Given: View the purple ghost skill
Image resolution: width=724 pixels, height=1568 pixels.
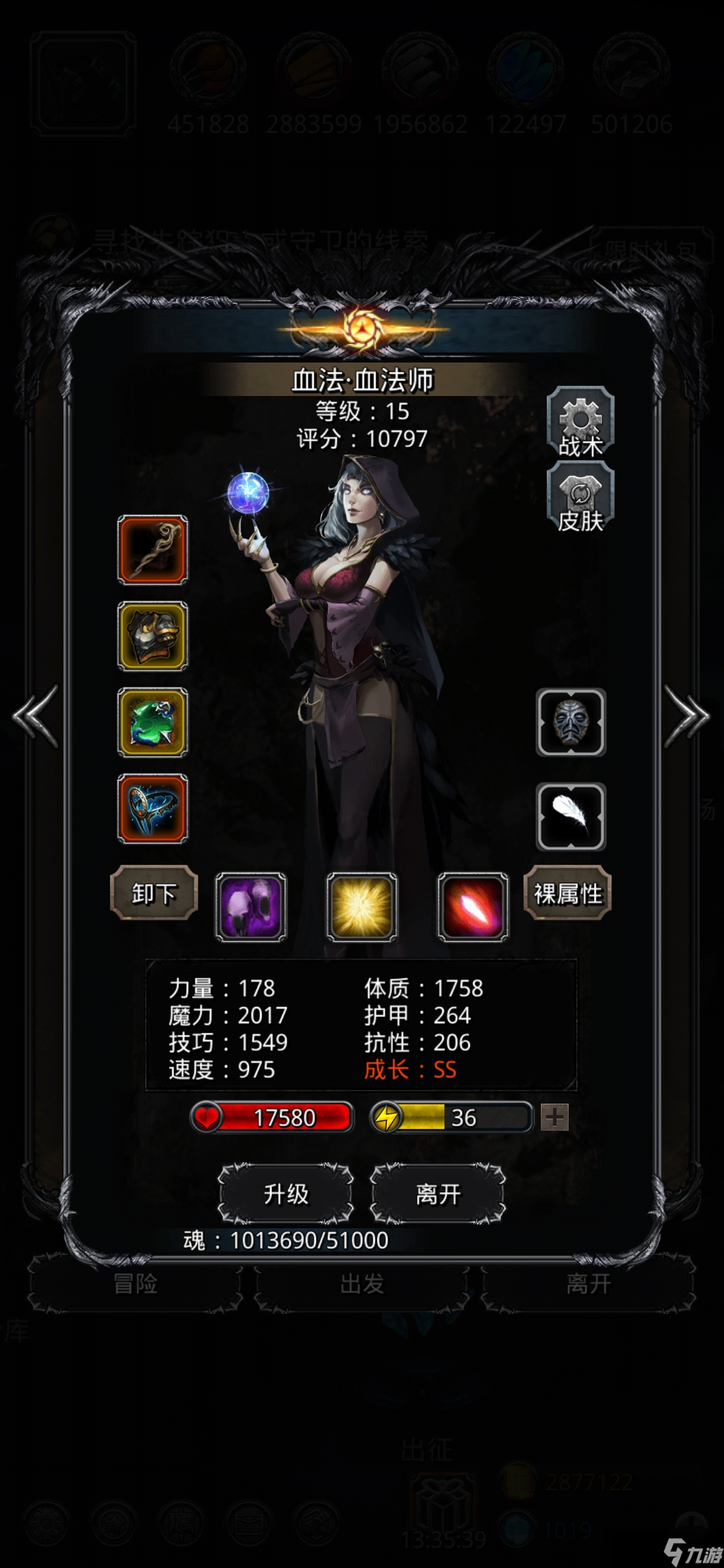Looking at the screenshot, I should (251, 907).
